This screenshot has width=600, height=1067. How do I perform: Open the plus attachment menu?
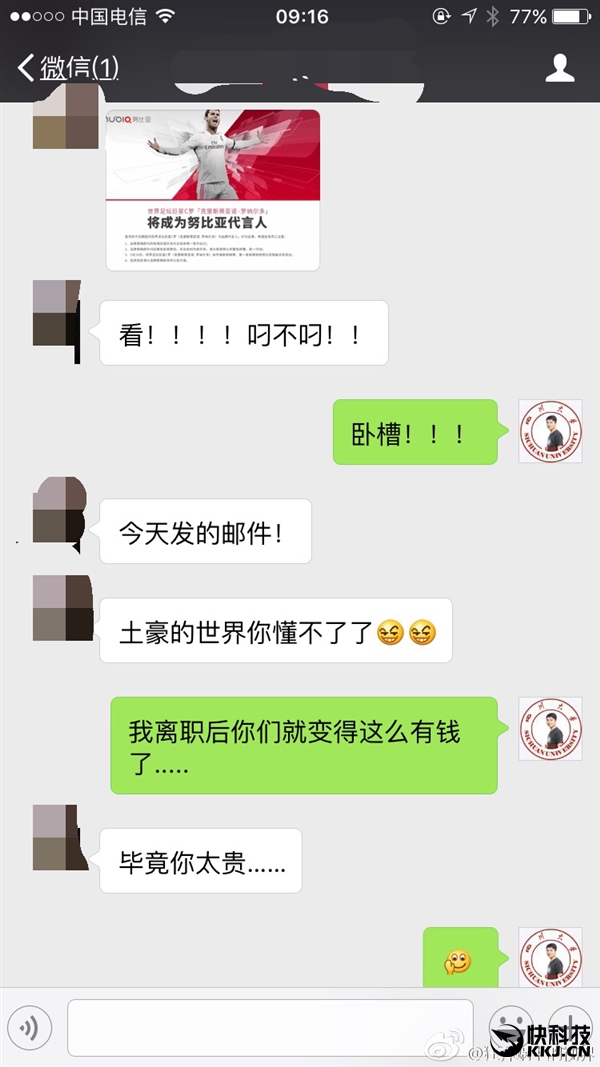point(571,1026)
